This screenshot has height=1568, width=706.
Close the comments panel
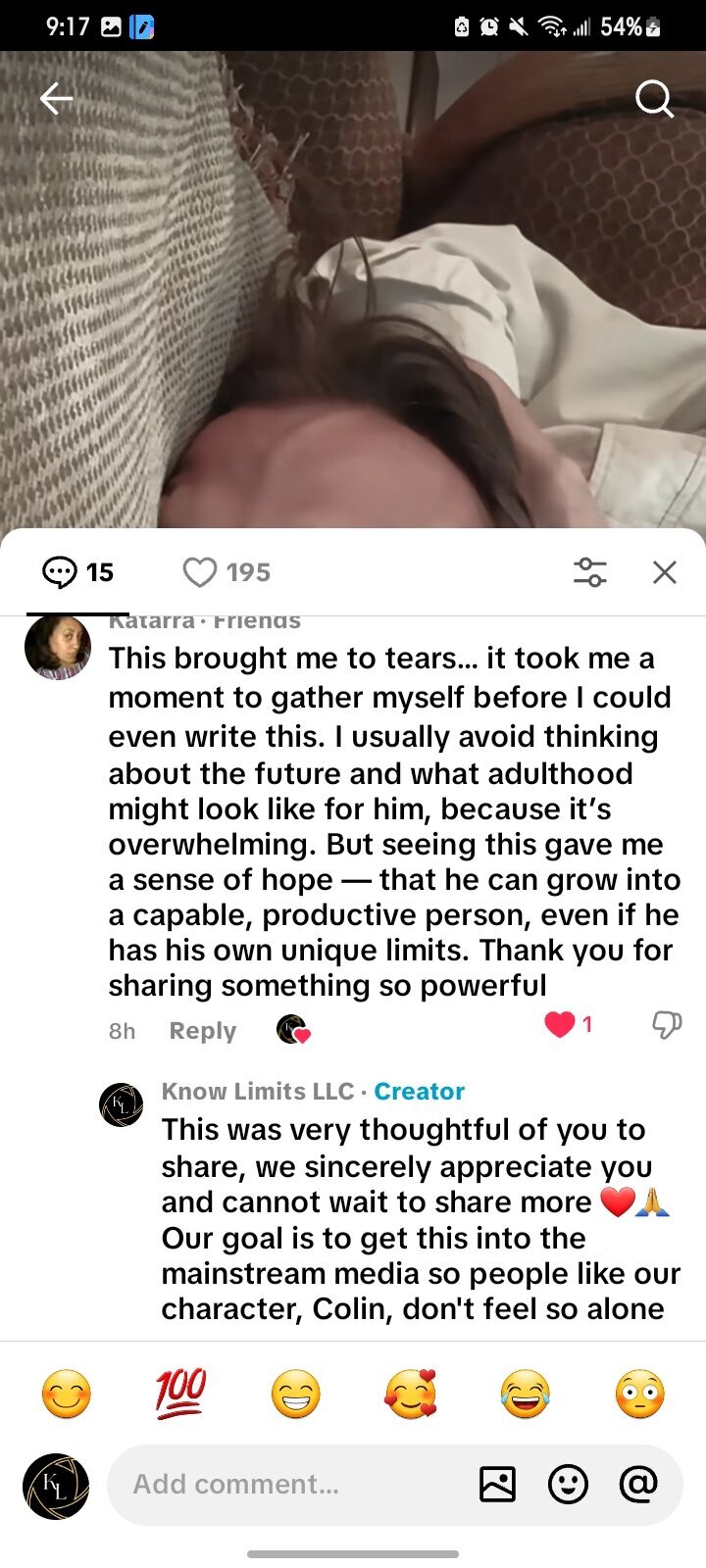tap(665, 571)
